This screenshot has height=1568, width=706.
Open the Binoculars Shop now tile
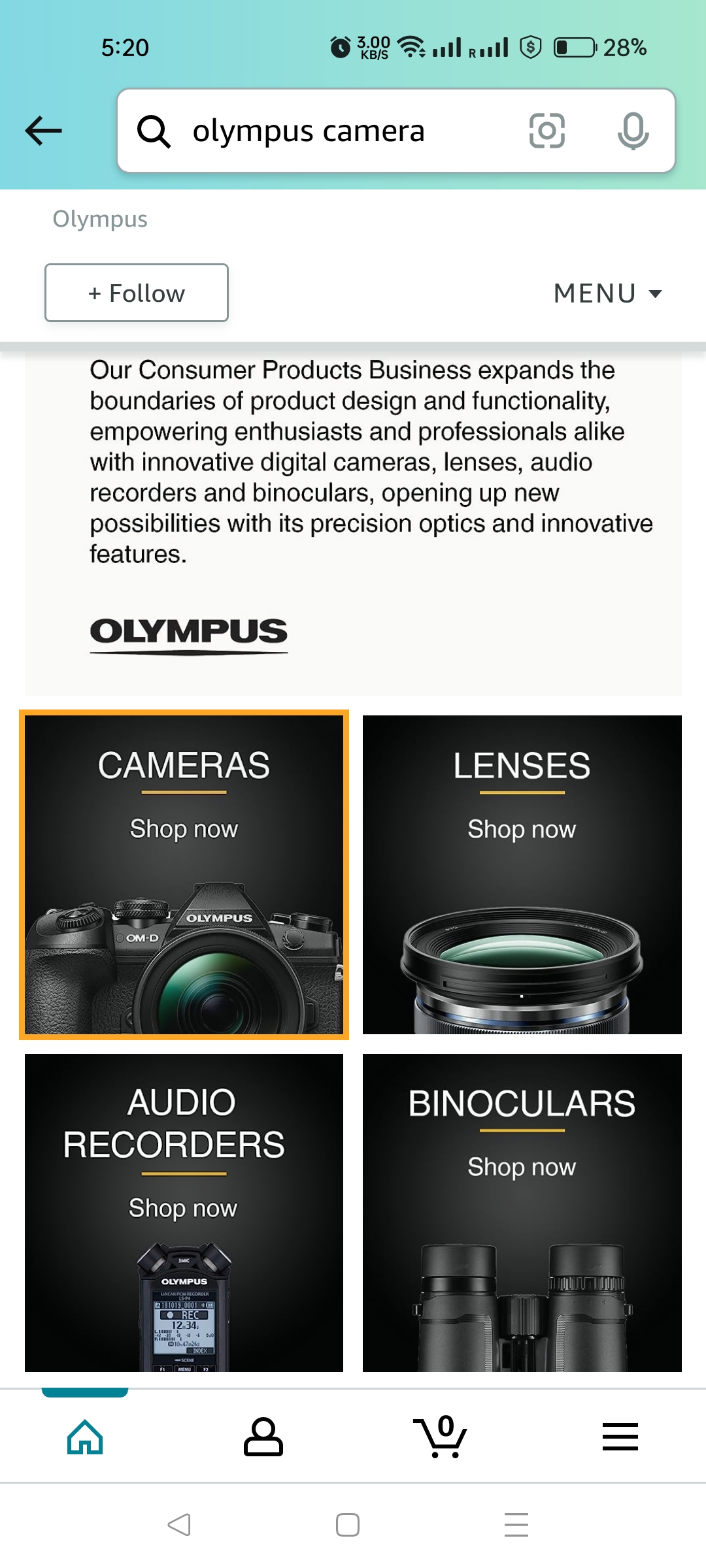click(x=522, y=1213)
